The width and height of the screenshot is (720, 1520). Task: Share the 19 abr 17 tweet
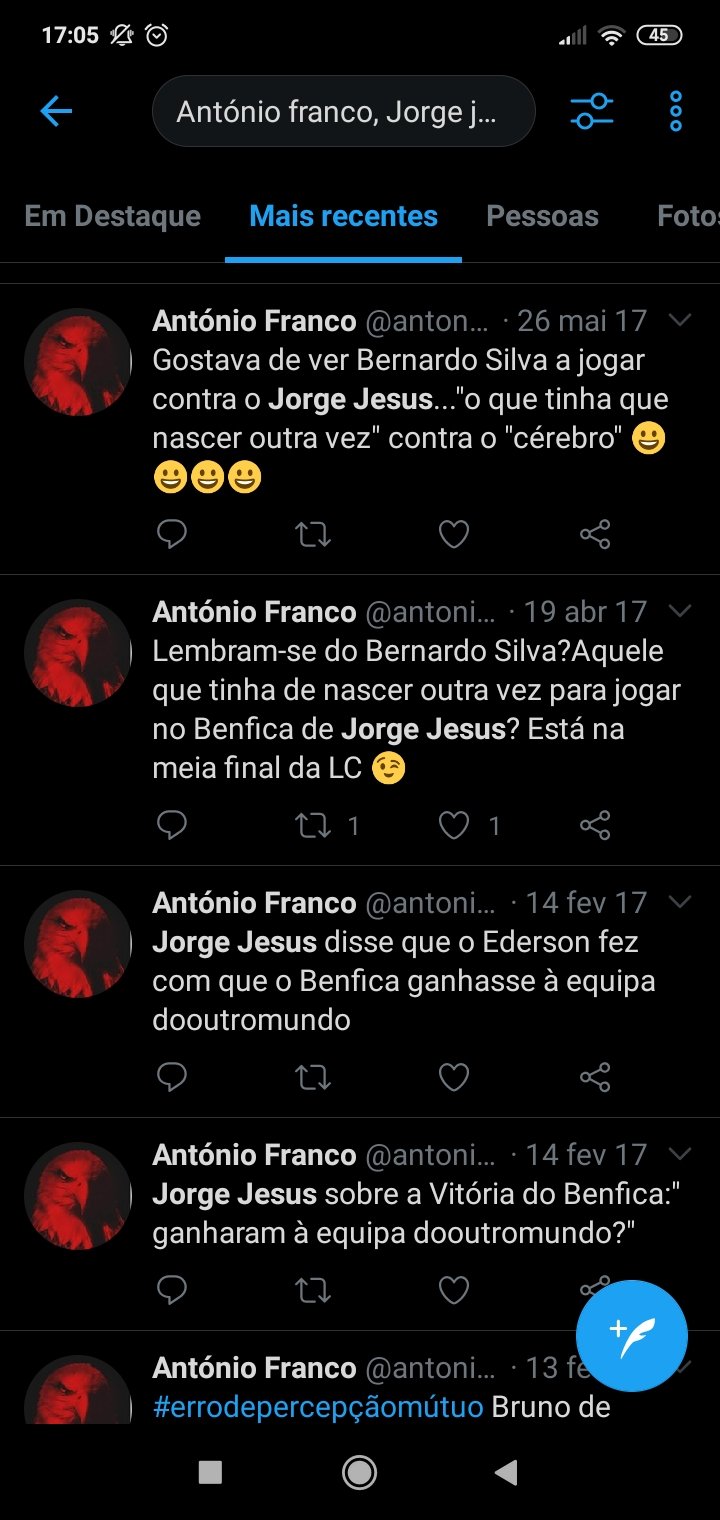click(x=595, y=825)
